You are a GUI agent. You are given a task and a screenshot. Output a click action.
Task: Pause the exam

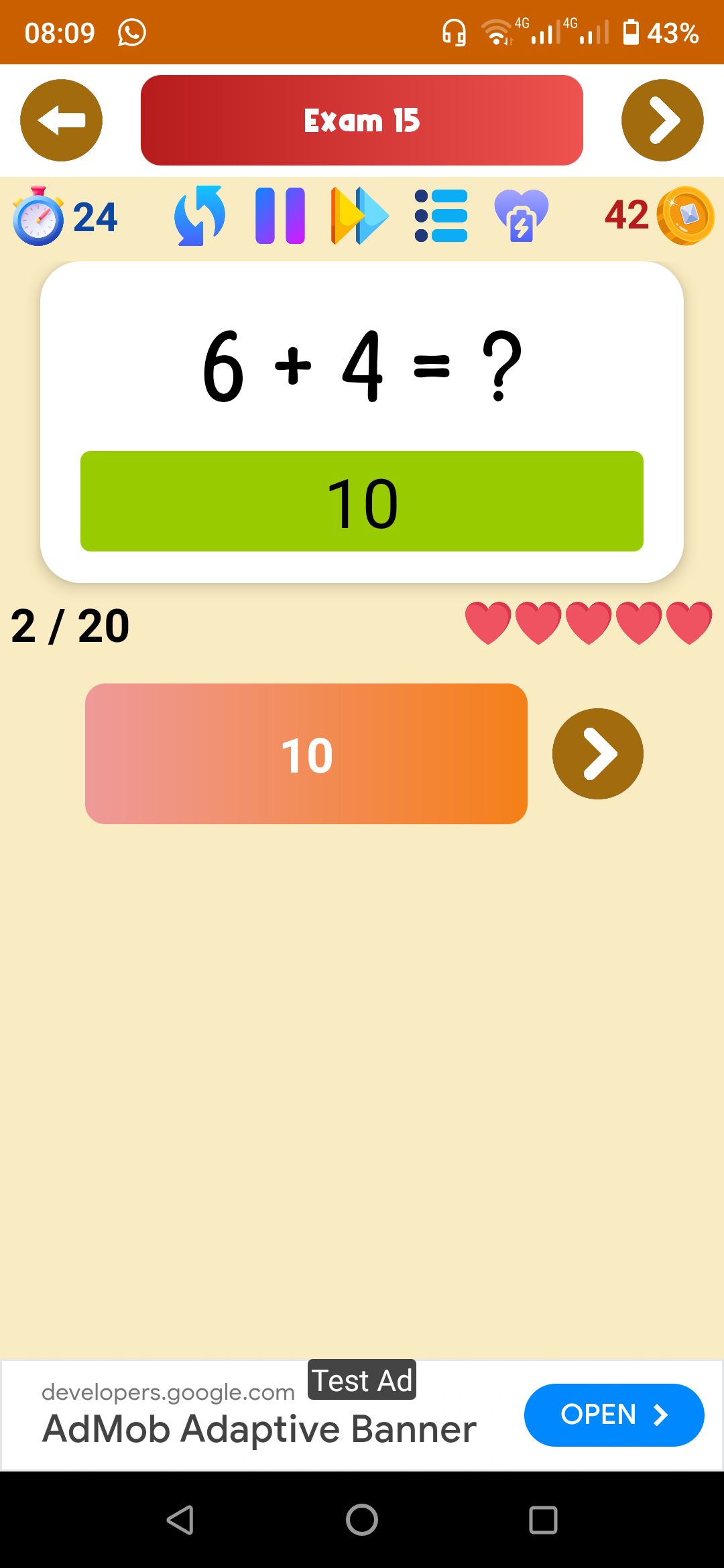coord(280,216)
